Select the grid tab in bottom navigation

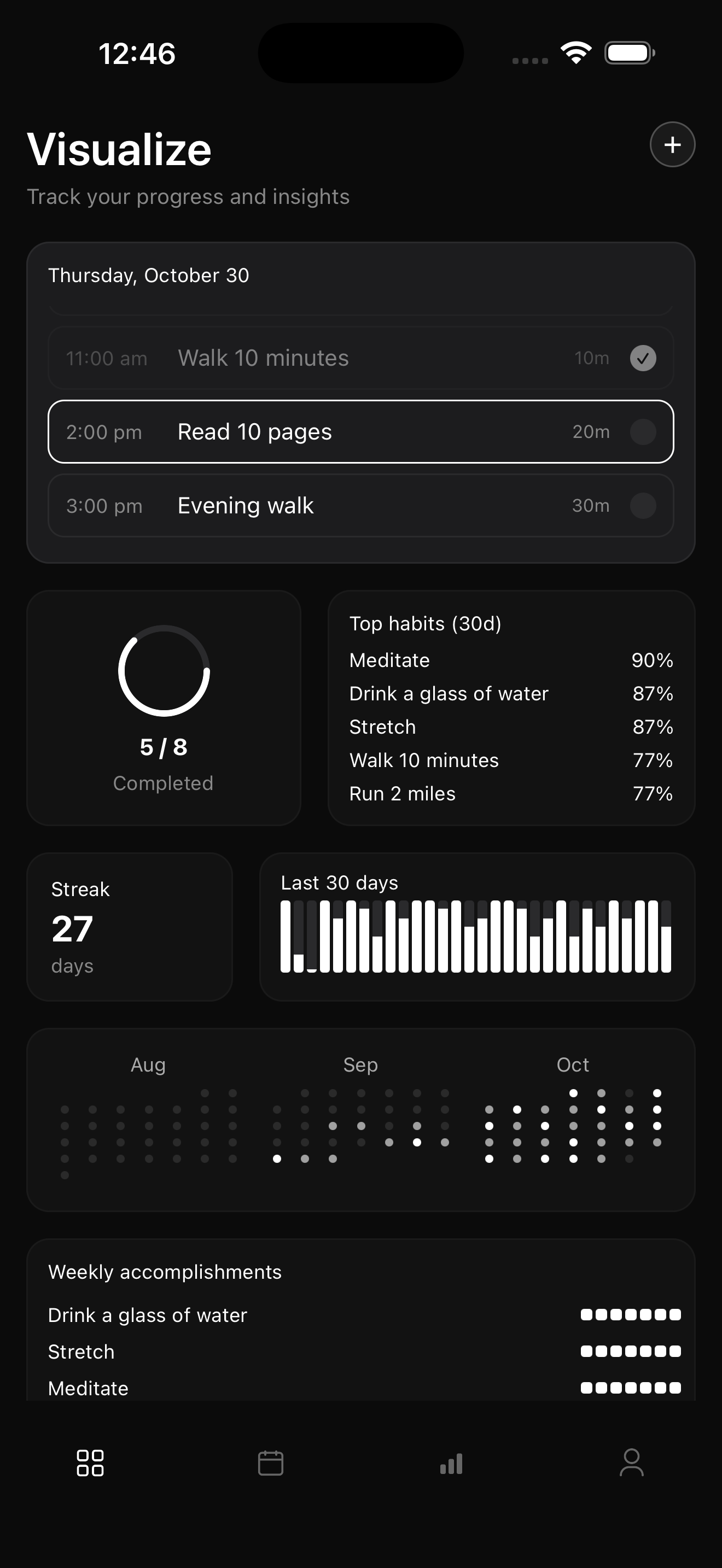tap(90, 1464)
